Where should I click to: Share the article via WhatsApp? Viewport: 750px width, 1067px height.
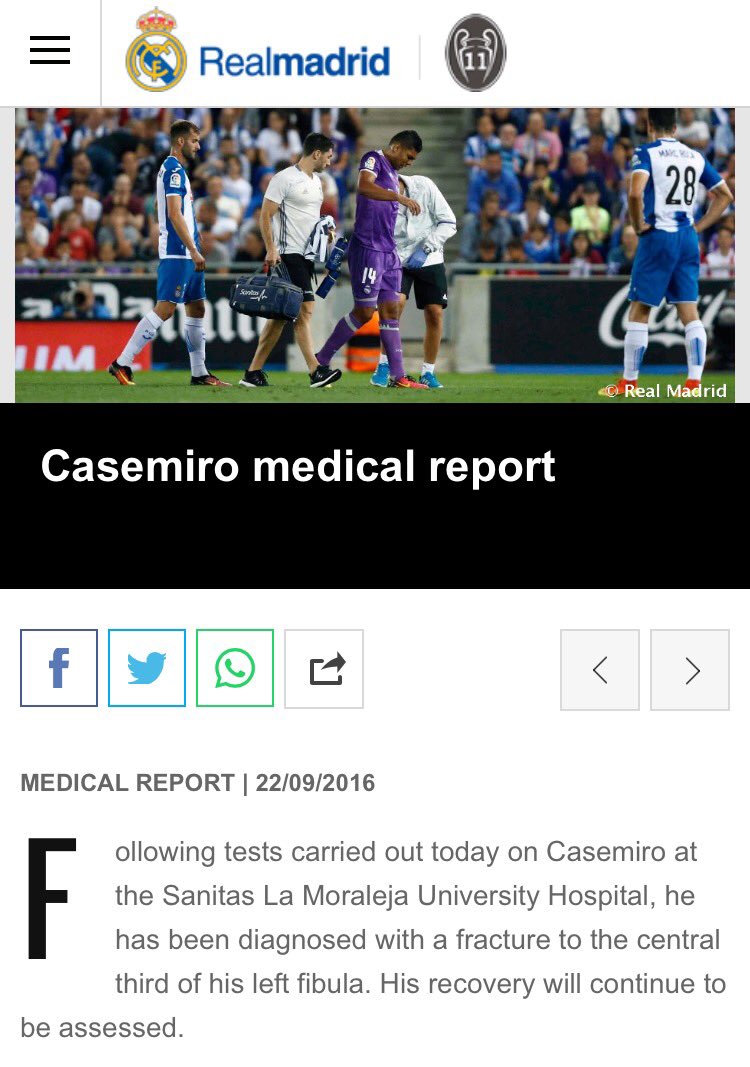235,668
